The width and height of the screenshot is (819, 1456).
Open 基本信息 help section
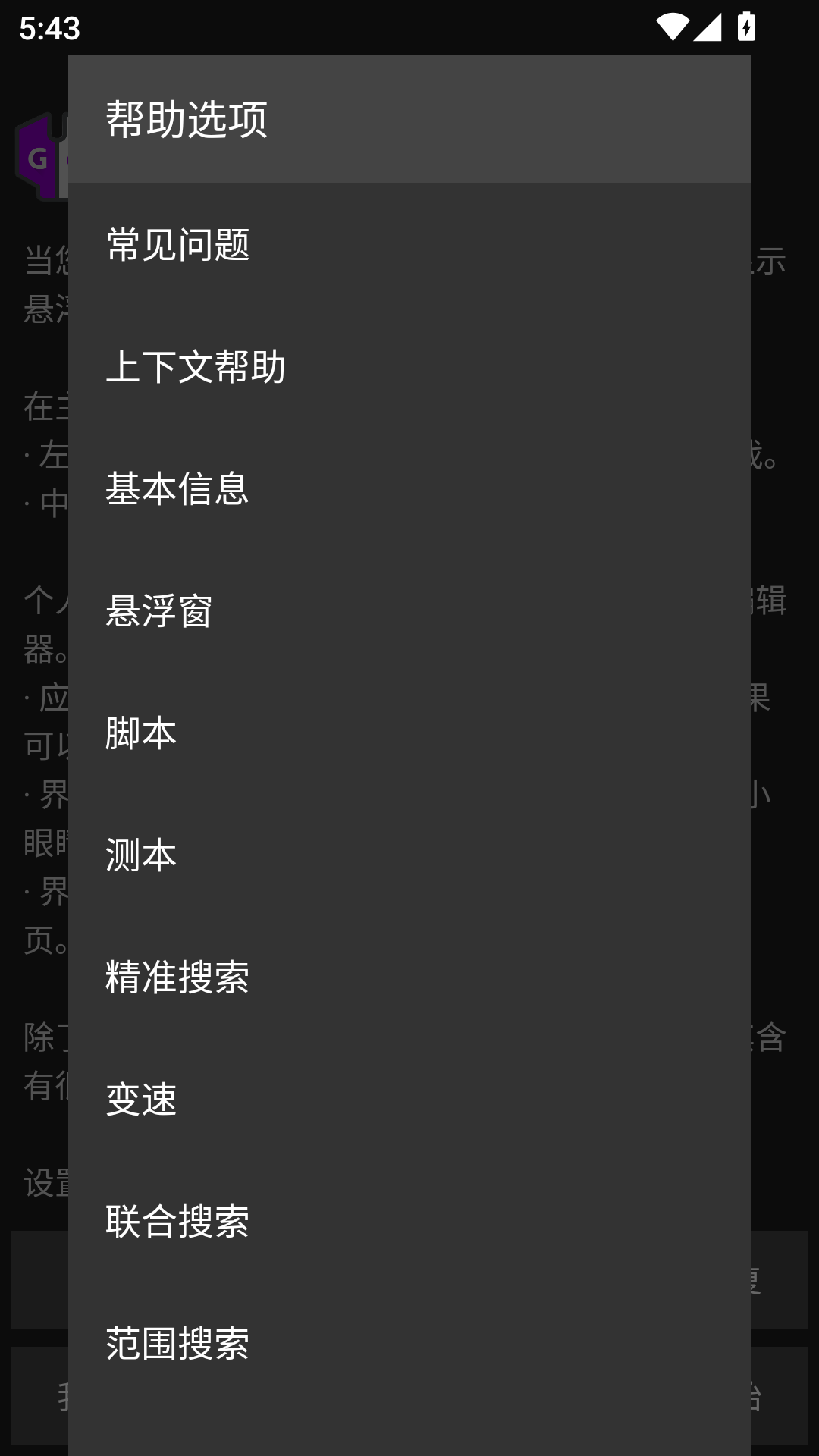pyautogui.click(x=409, y=488)
